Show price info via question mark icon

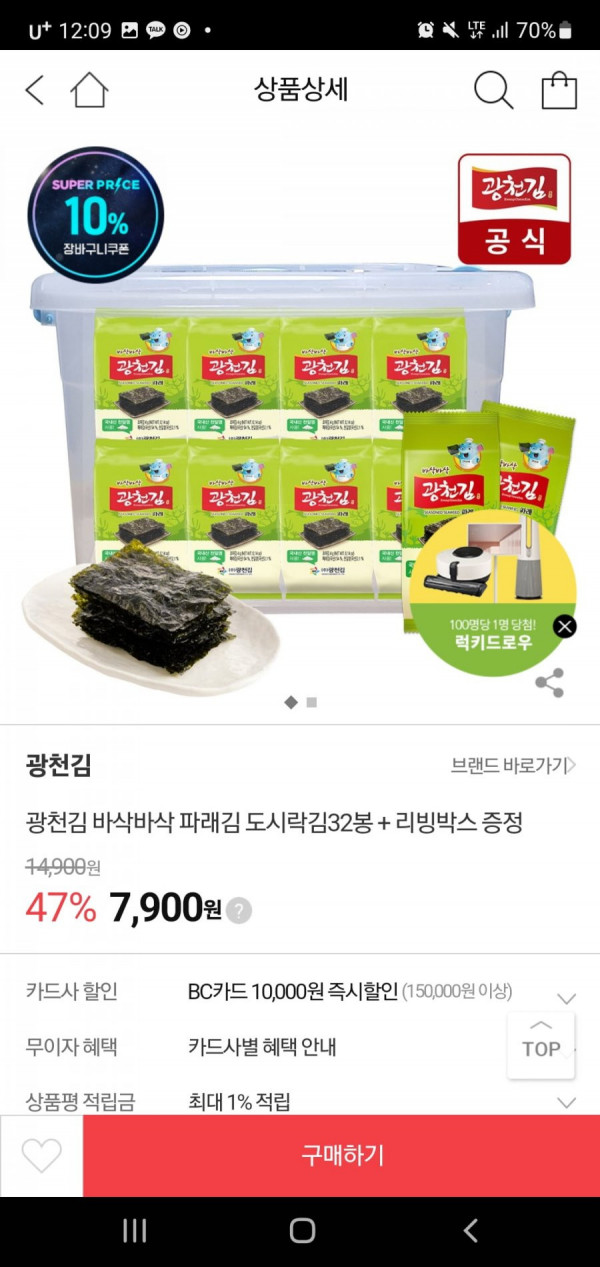(239, 911)
